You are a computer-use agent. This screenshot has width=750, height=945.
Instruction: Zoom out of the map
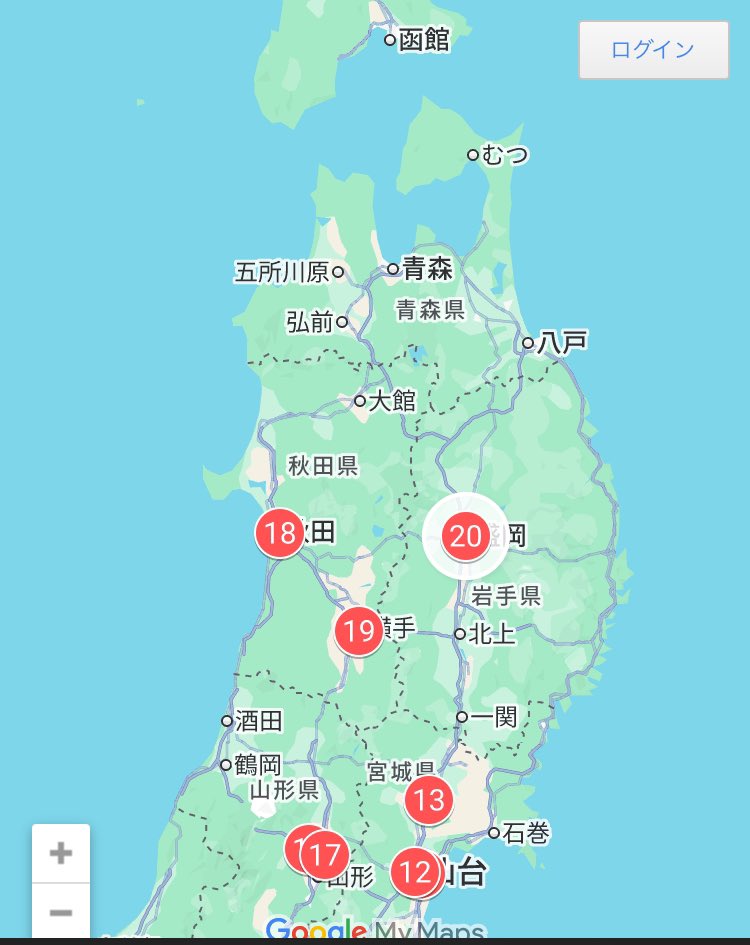pos(61,912)
